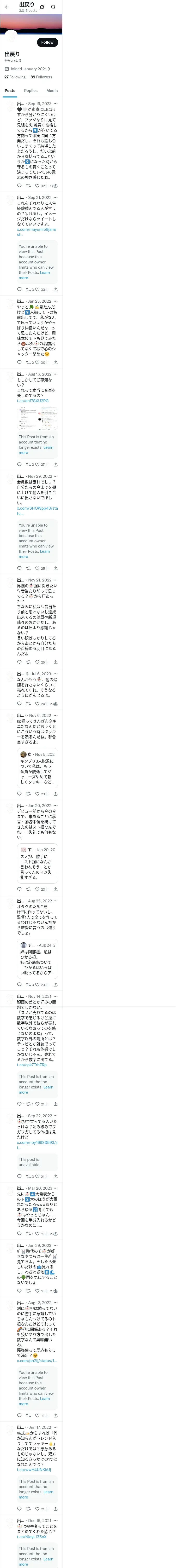Follow the 出戻り account
The height and width of the screenshot is (1568, 176).
(47, 42)
